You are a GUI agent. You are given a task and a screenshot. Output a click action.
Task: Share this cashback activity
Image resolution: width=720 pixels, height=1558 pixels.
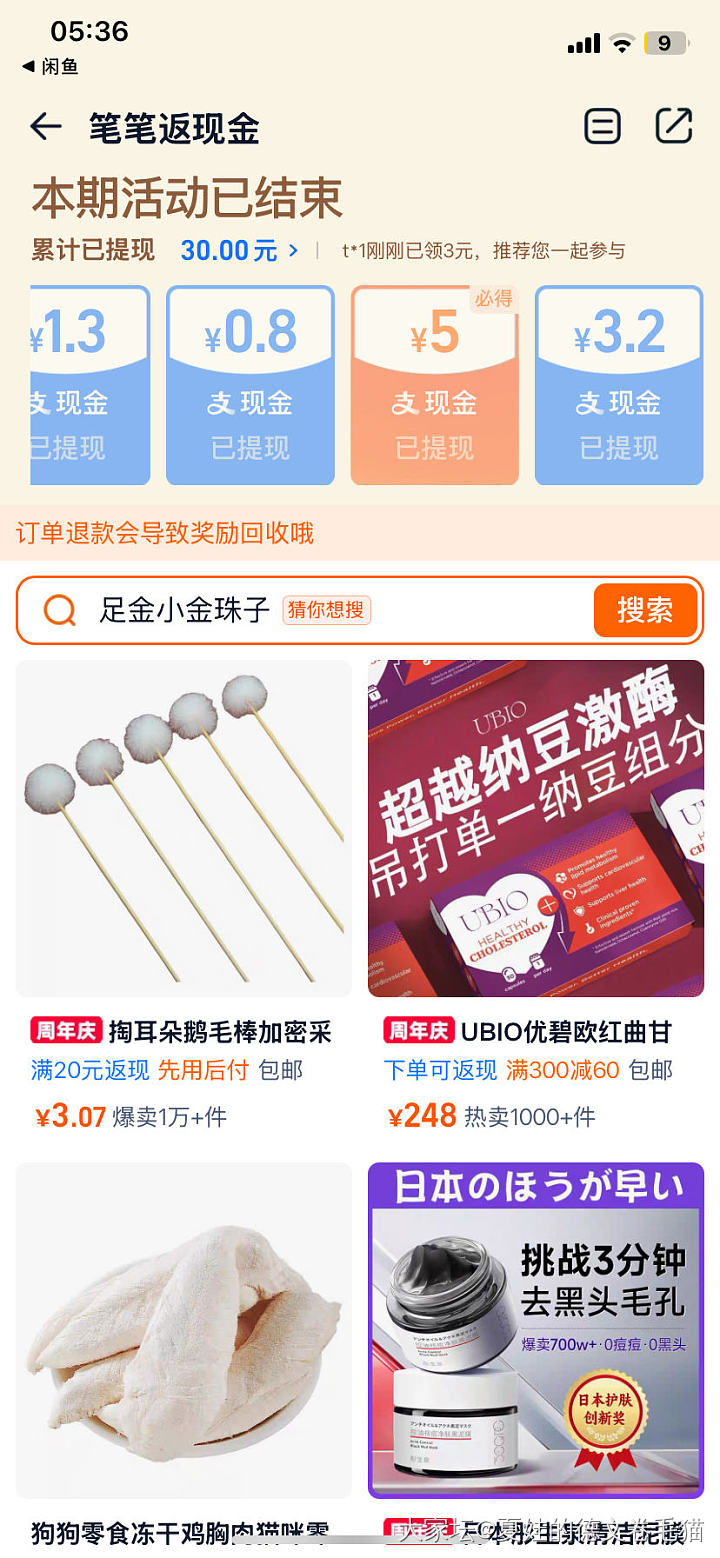674,126
